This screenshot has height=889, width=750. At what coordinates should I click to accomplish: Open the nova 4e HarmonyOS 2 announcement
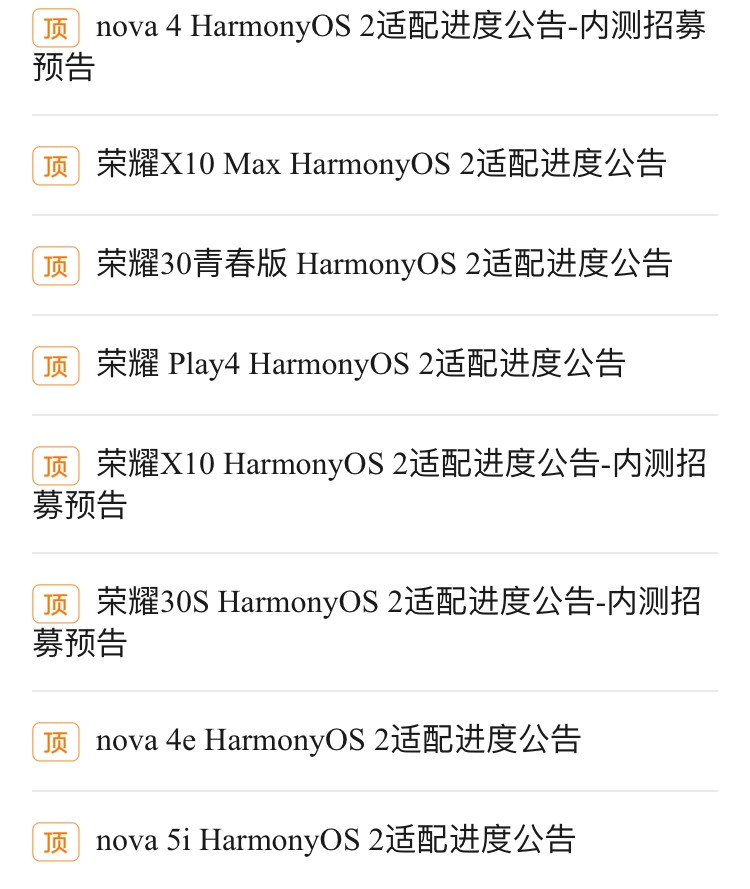(x=339, y=740)
